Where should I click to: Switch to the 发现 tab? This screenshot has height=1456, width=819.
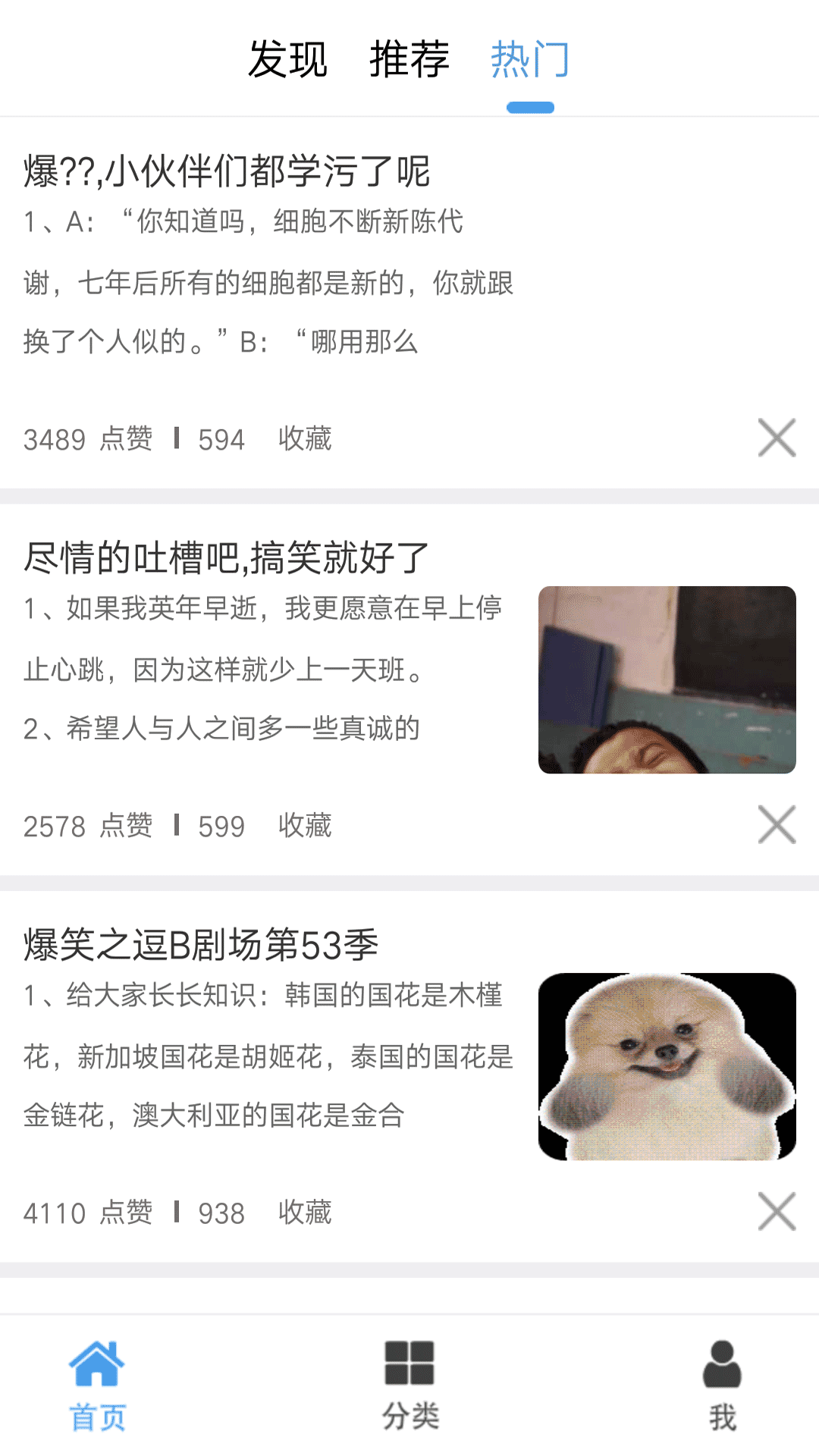tap(287, 59)
